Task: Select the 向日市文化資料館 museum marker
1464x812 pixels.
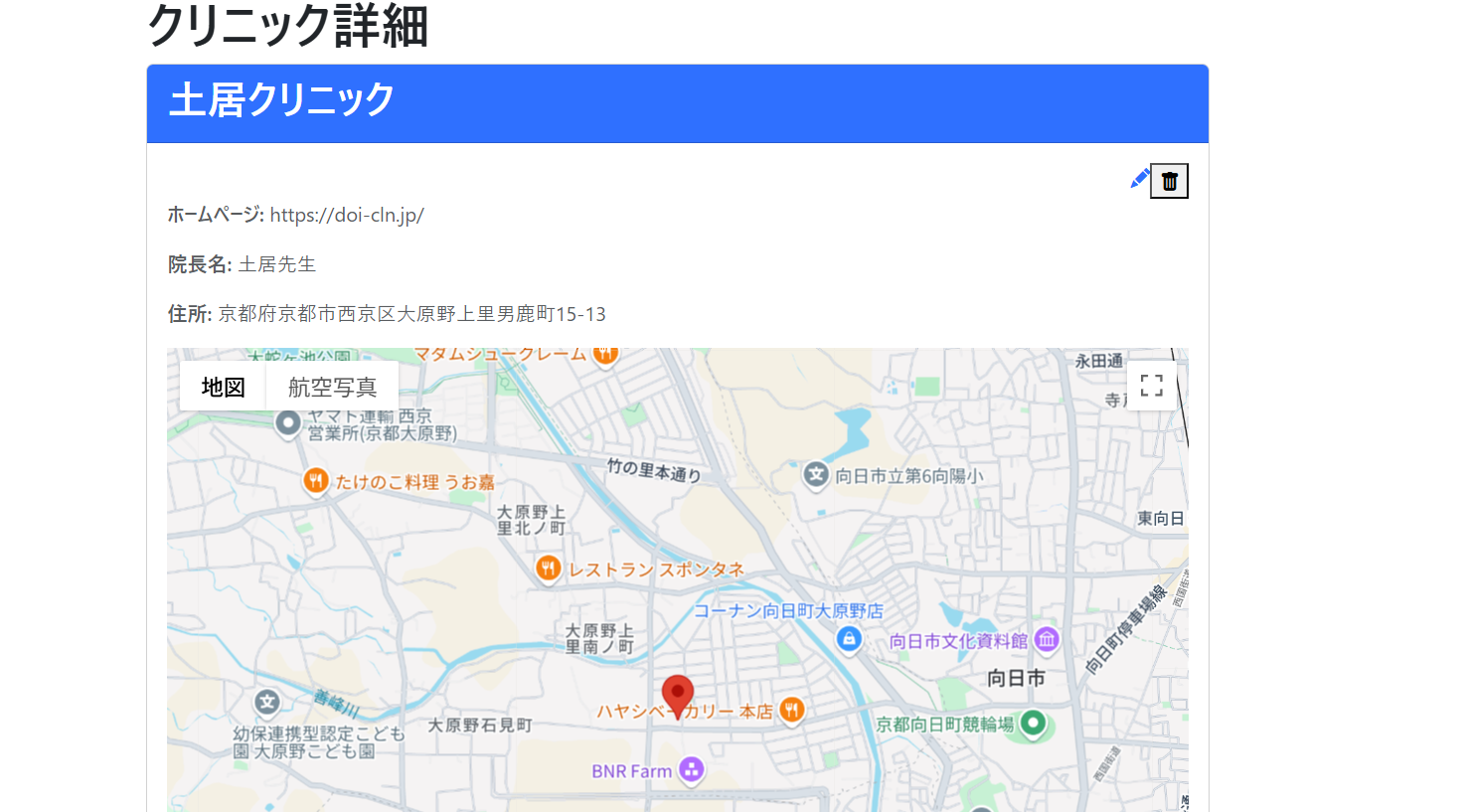Action: coord(1047,640)
